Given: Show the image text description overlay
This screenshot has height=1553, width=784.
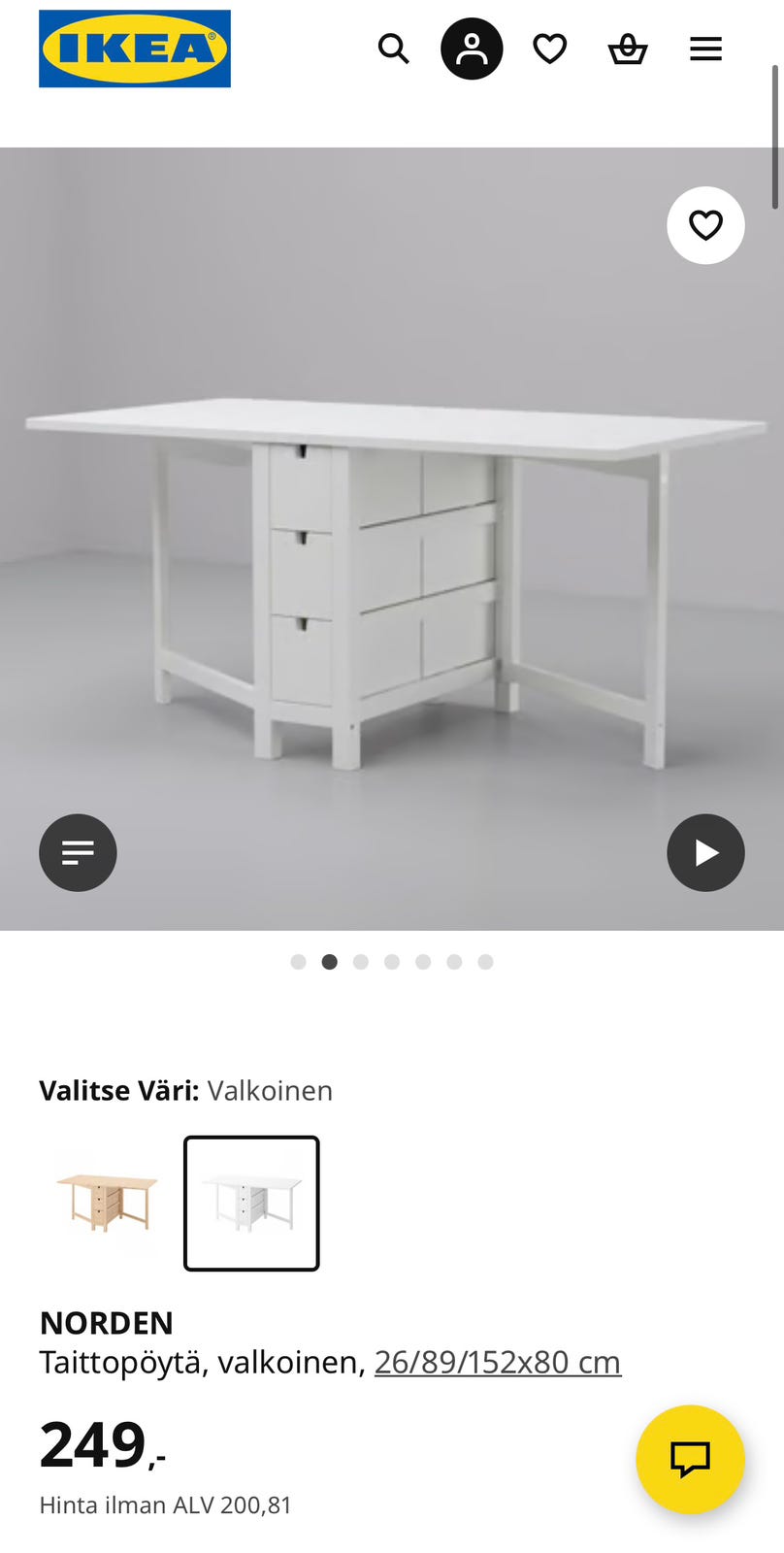Looking at the screenshot, I should 78,852.
